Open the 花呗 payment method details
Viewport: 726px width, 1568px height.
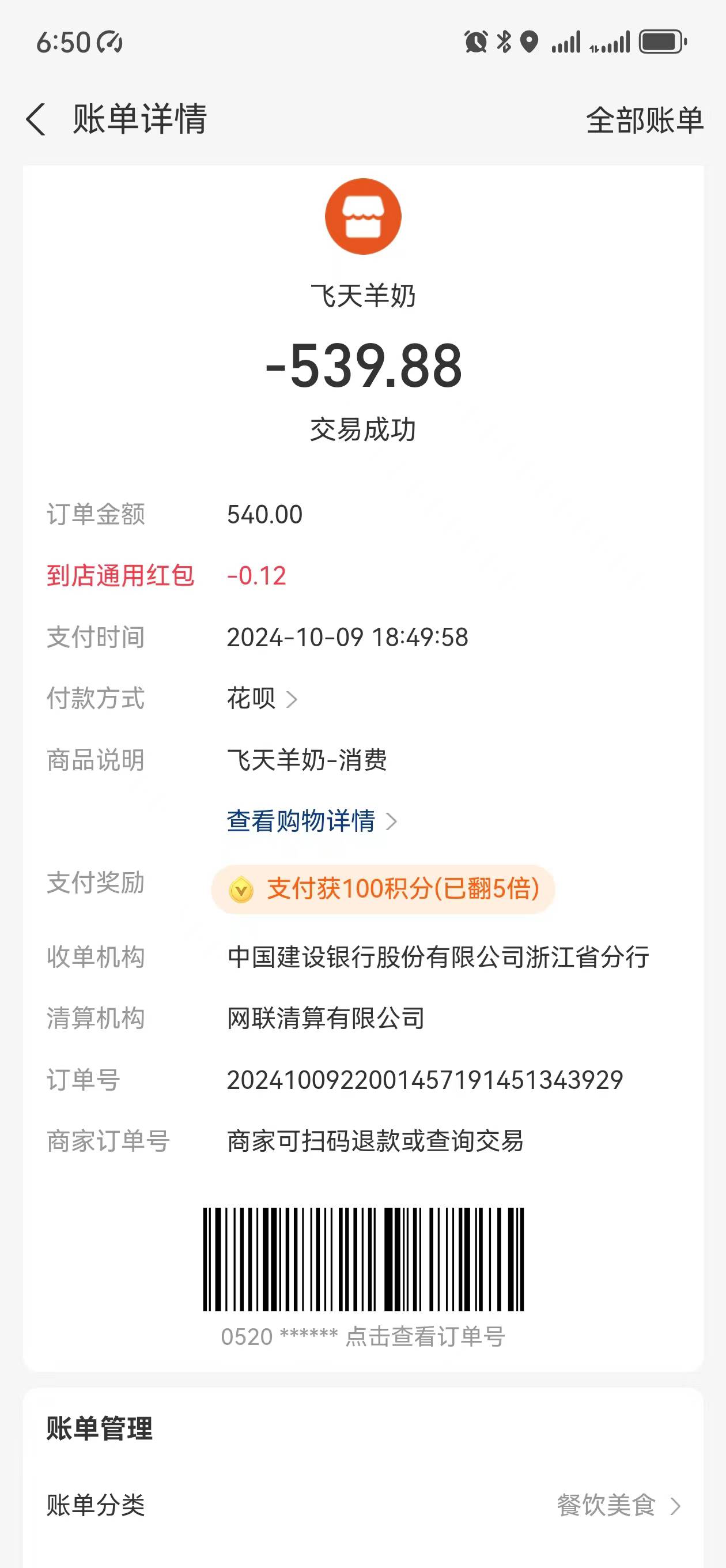pyautogui.click(x=262, y=698)
